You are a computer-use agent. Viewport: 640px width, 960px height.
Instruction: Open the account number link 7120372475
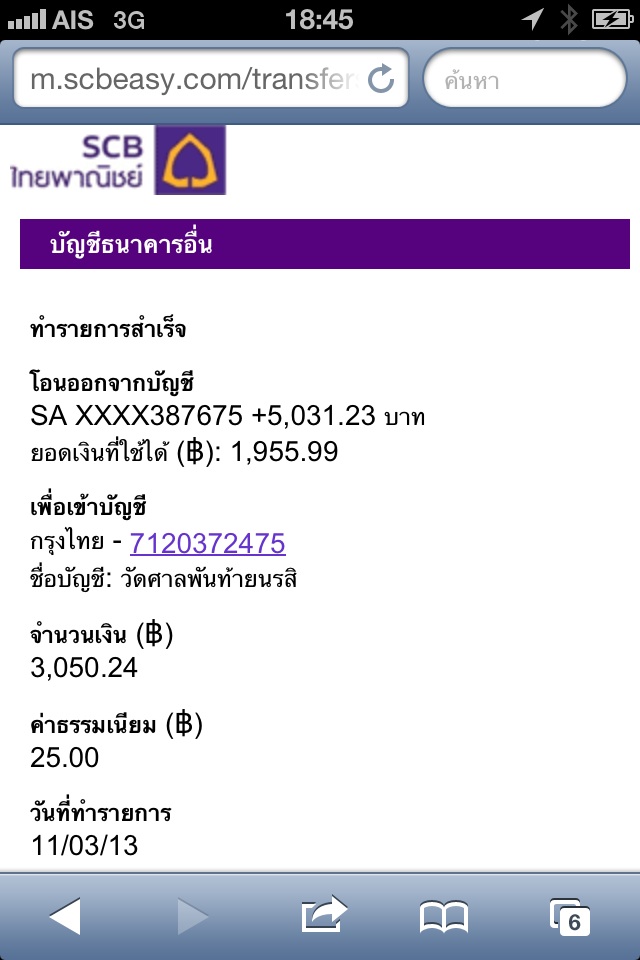[208, 543]
